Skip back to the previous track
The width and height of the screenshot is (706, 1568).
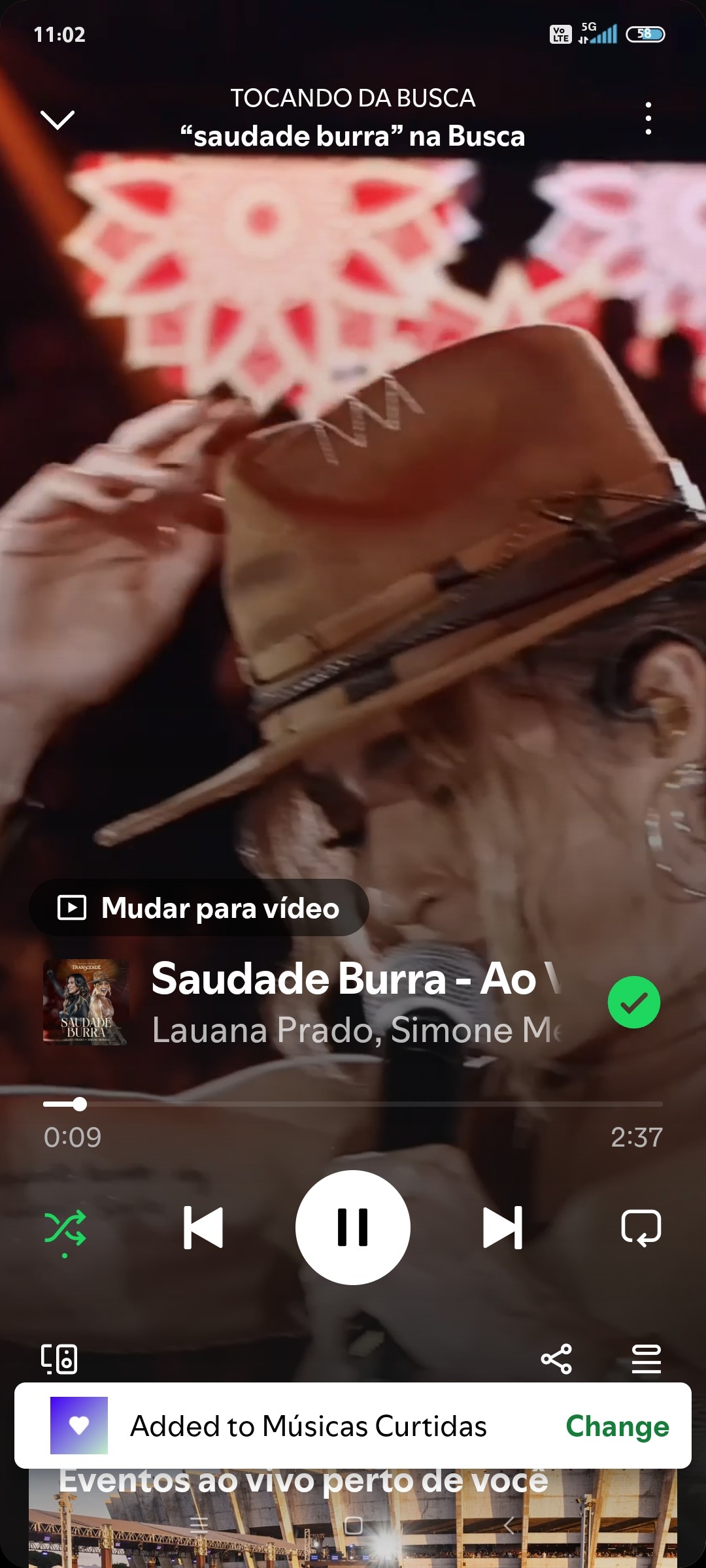[203, 1228]
